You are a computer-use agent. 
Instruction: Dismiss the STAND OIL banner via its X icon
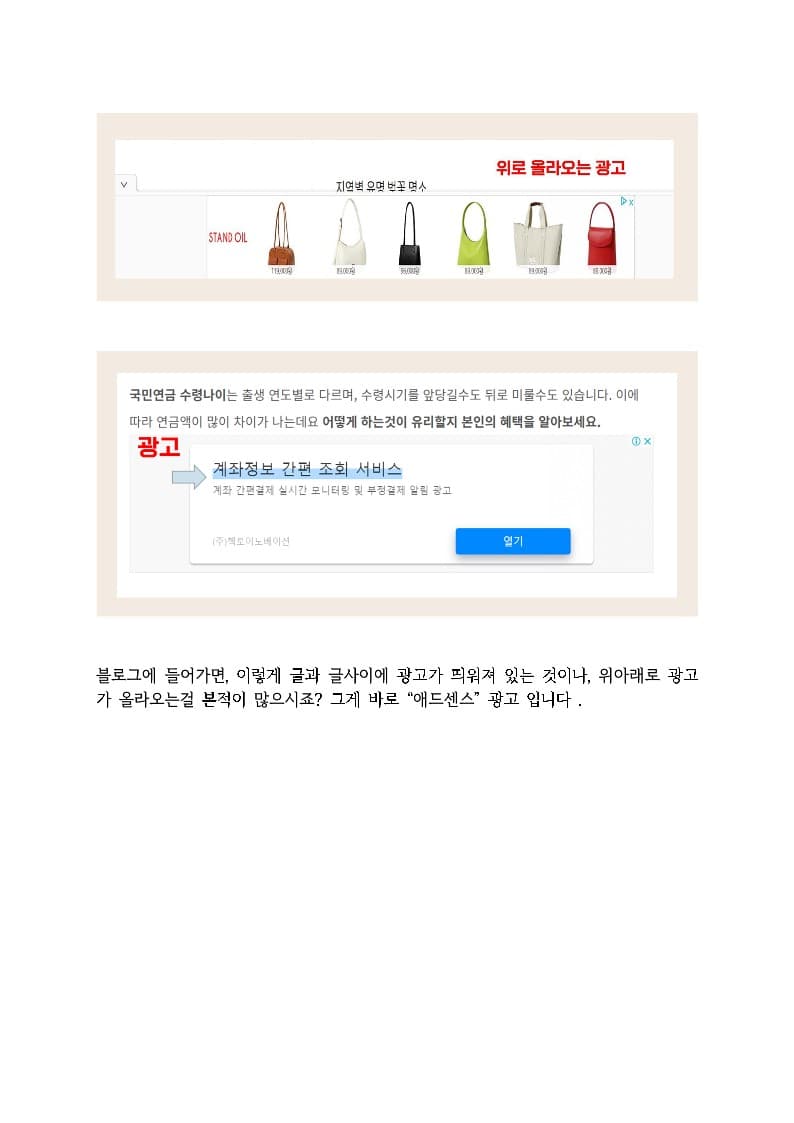point(631,202)
